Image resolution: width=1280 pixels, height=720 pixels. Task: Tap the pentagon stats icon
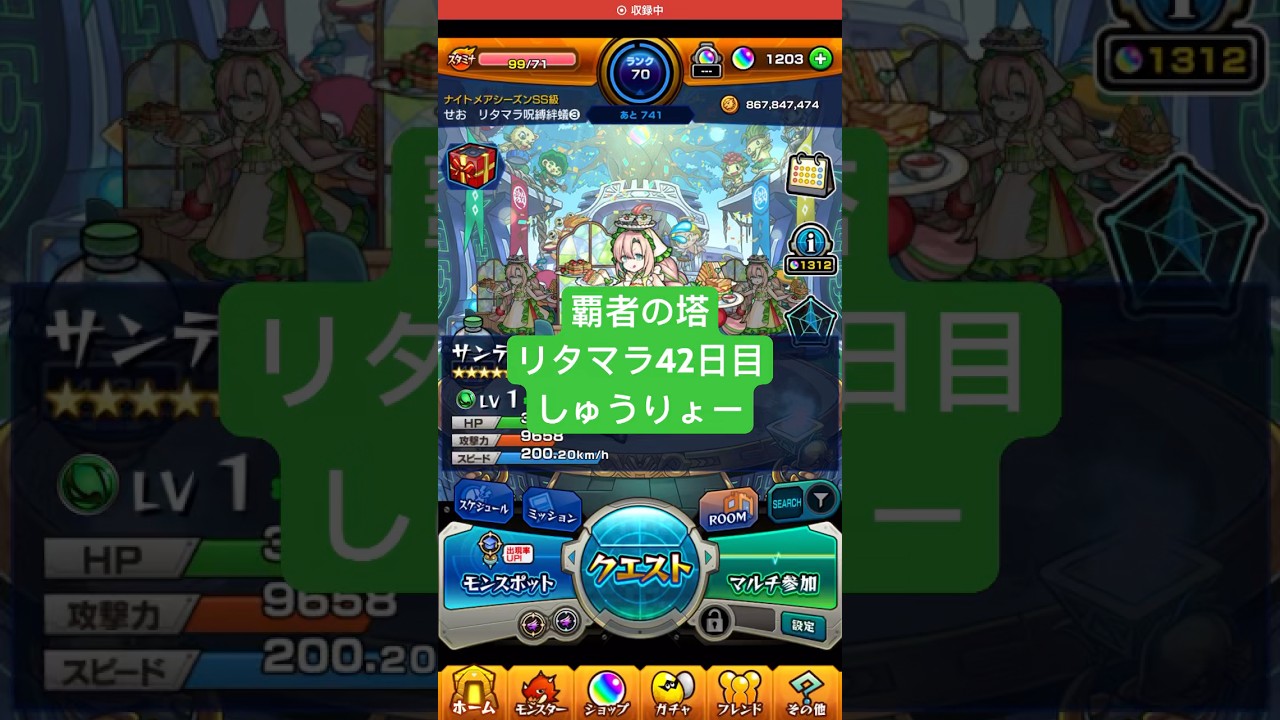(x=810, y=322)
